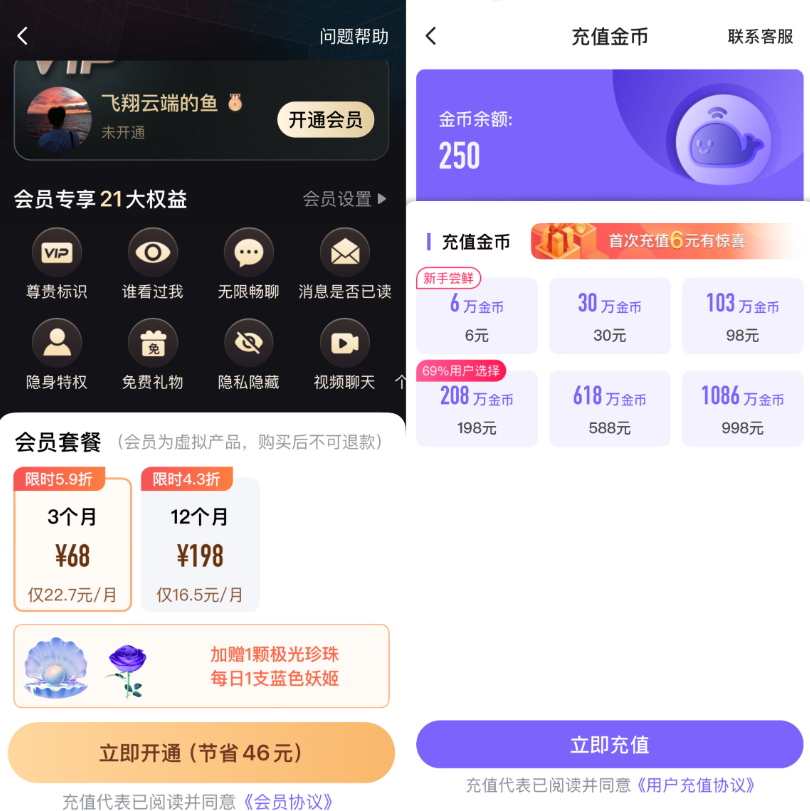Tap 立即开通 to purchase membership
Screen dimensions: 810x811
(x=201, y=752)
